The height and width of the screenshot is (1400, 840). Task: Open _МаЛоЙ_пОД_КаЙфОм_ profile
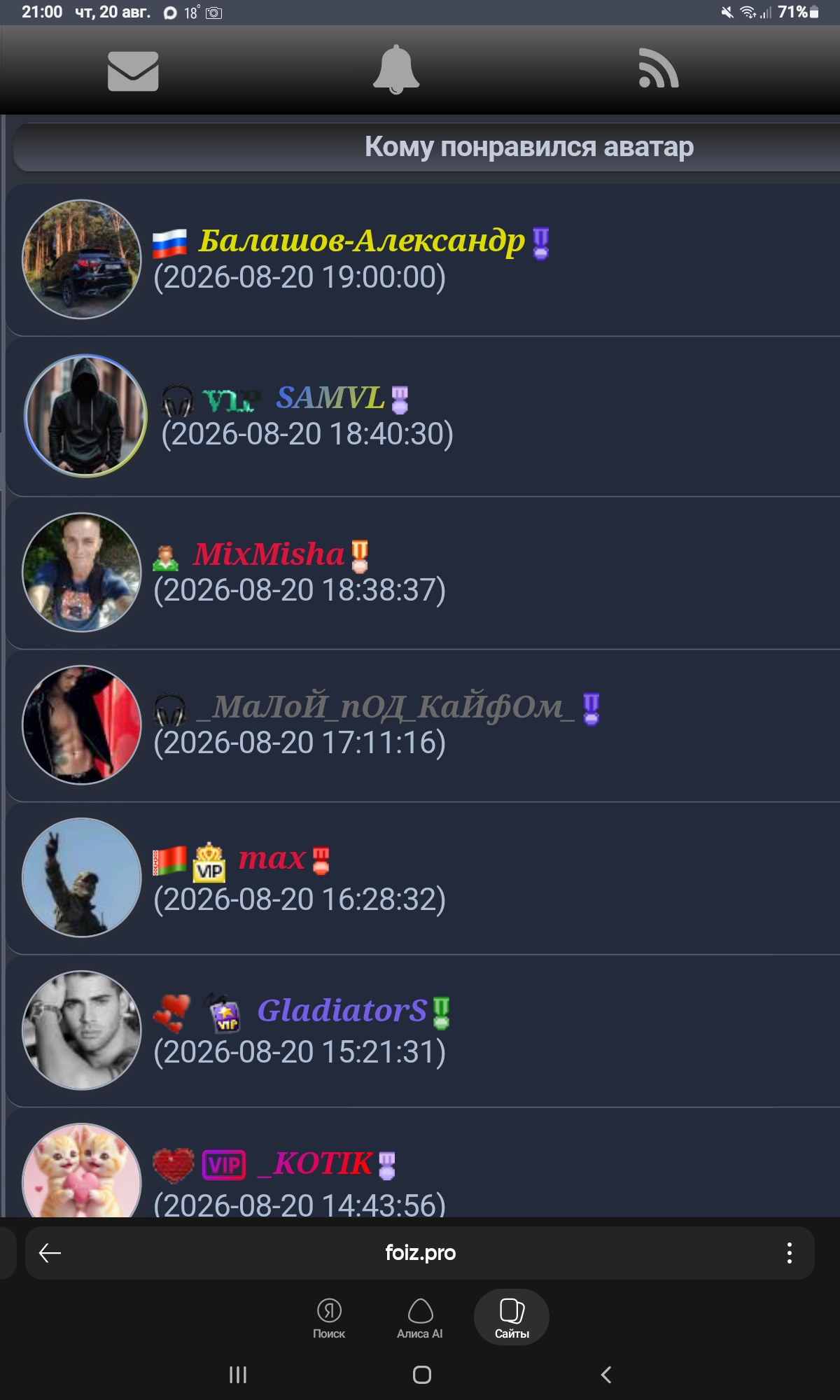[x=385, y=707]
